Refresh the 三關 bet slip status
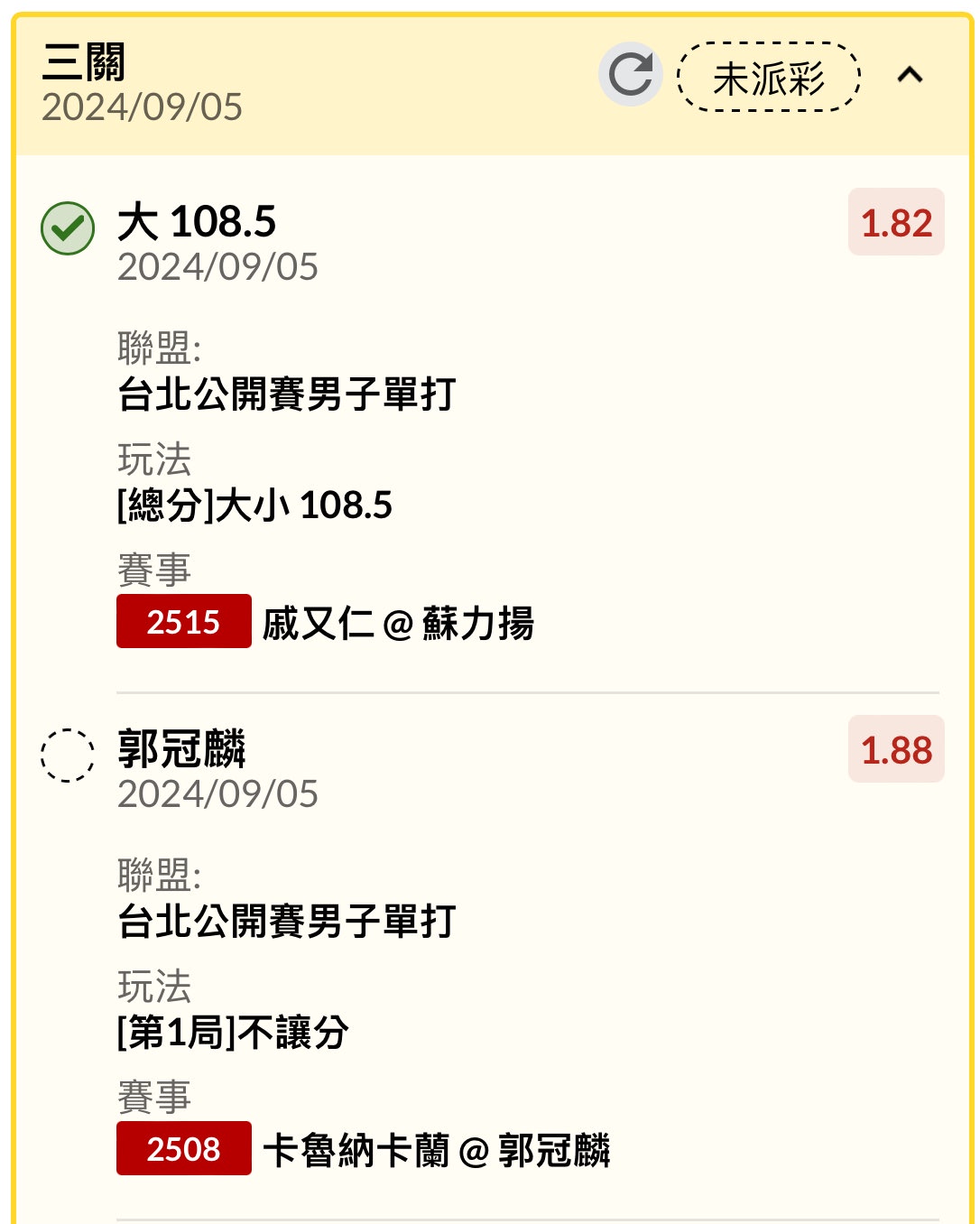Viewport: 980px width, 1224px height. click(630, 74)
